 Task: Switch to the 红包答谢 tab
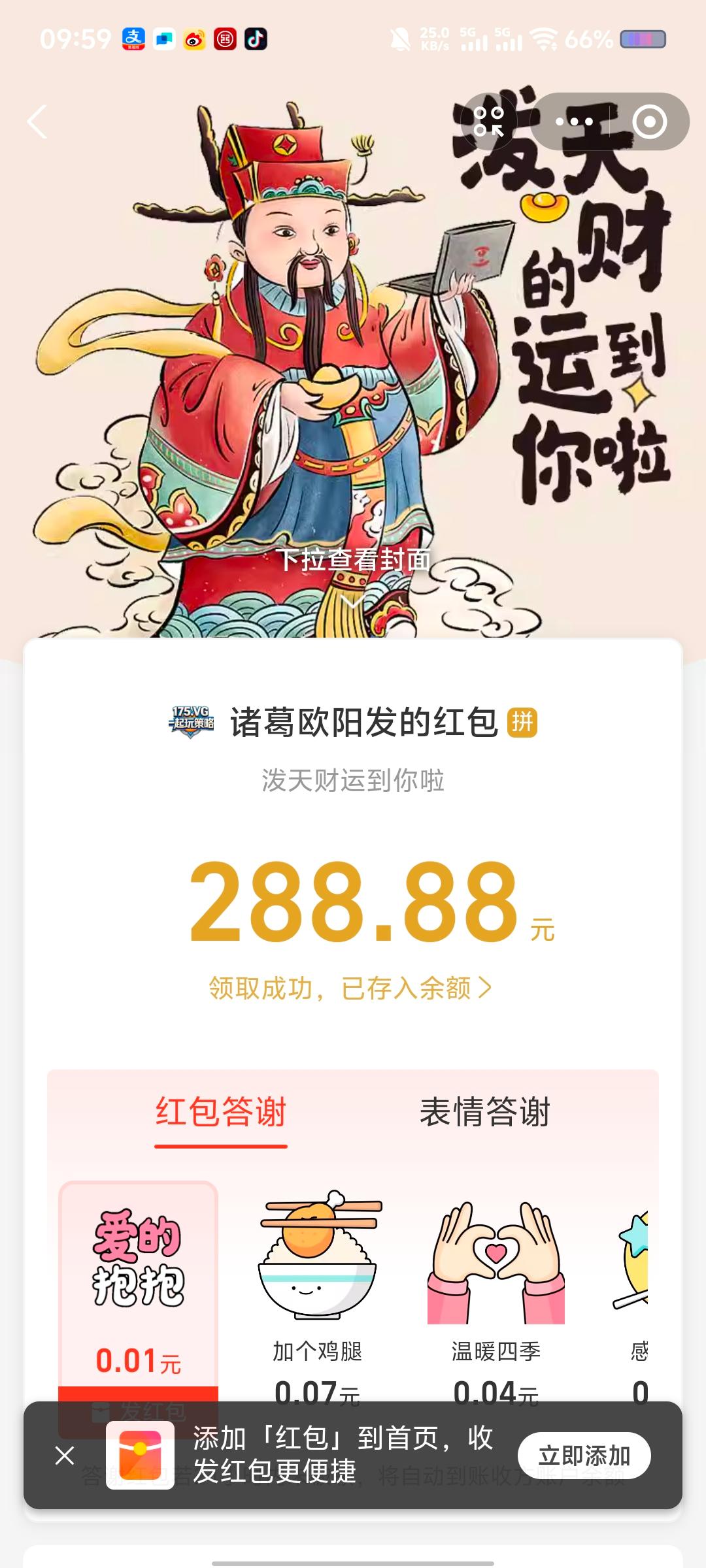tap(221, 1113)
